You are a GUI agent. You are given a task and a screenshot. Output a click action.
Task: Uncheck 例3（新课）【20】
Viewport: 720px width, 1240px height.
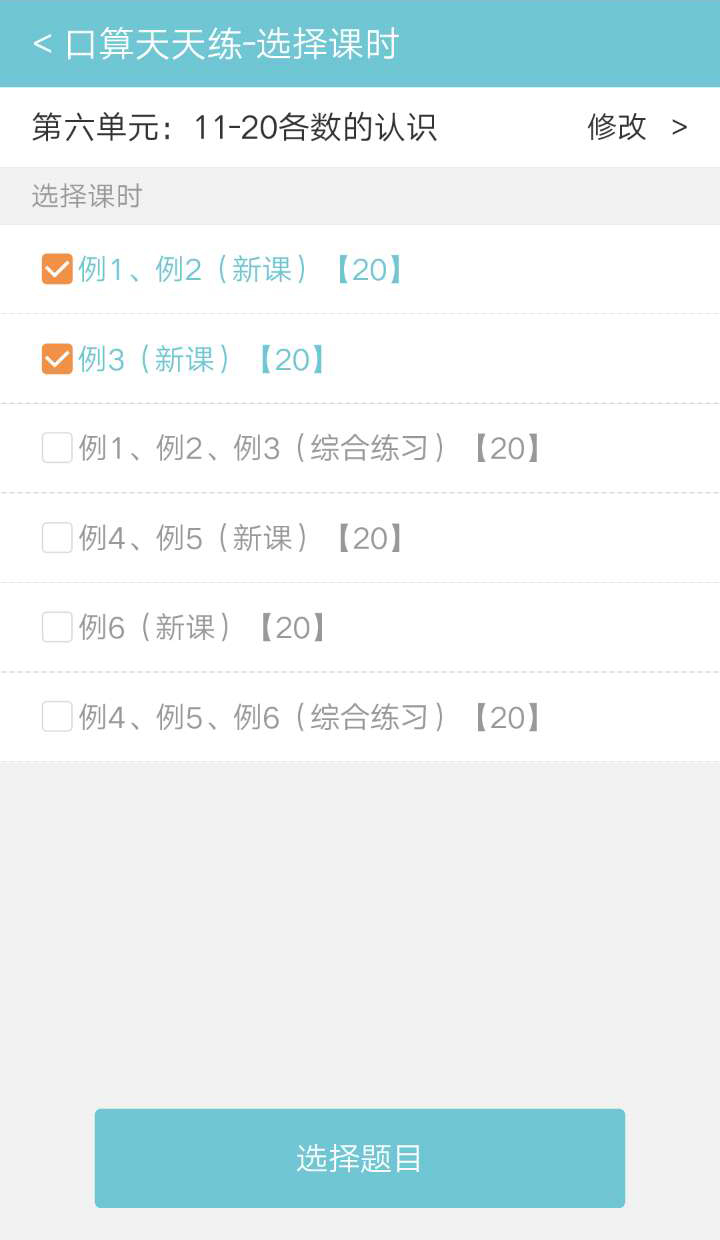click(57, 359)
